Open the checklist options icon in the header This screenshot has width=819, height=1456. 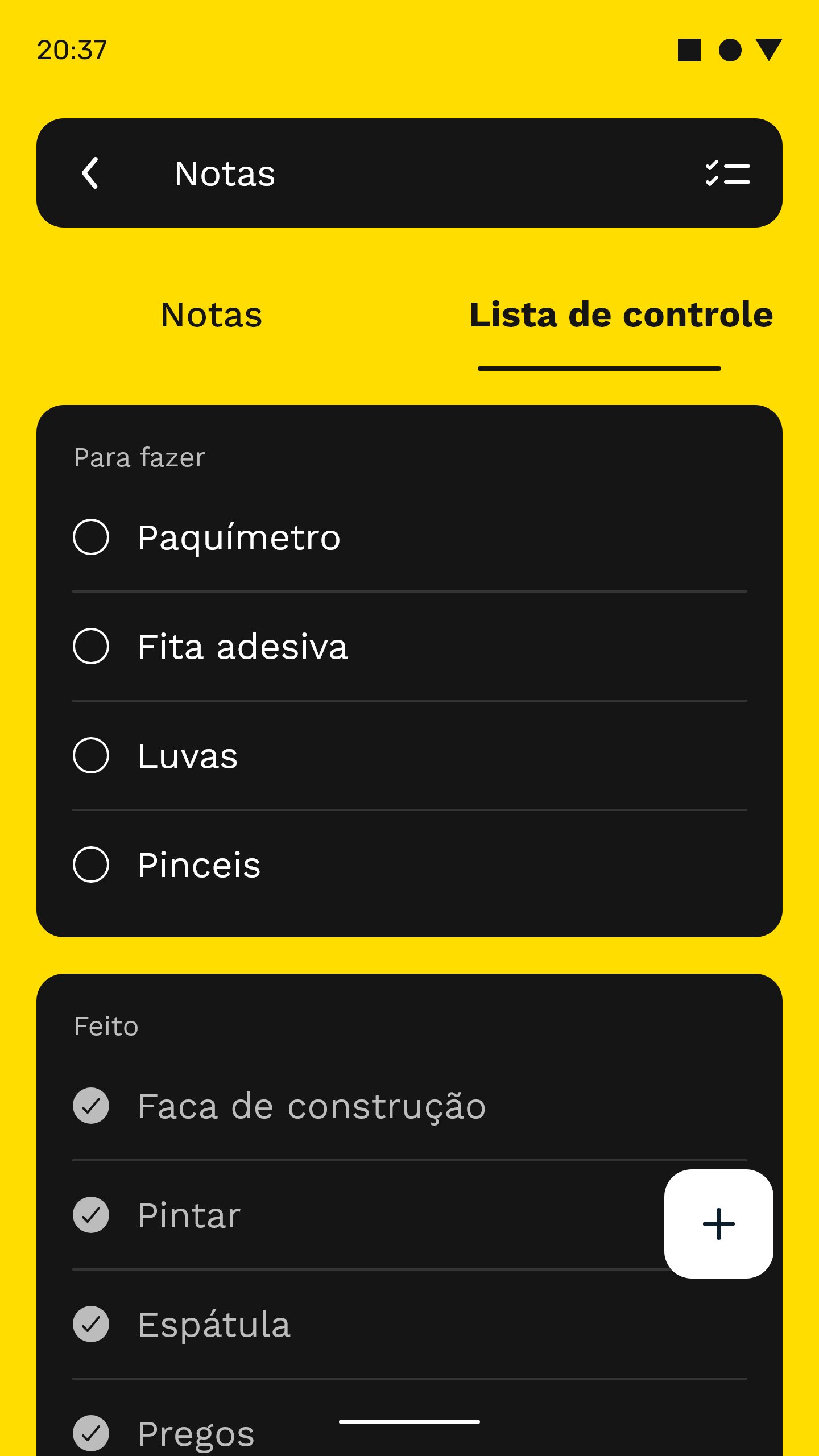tap(727, 173)
